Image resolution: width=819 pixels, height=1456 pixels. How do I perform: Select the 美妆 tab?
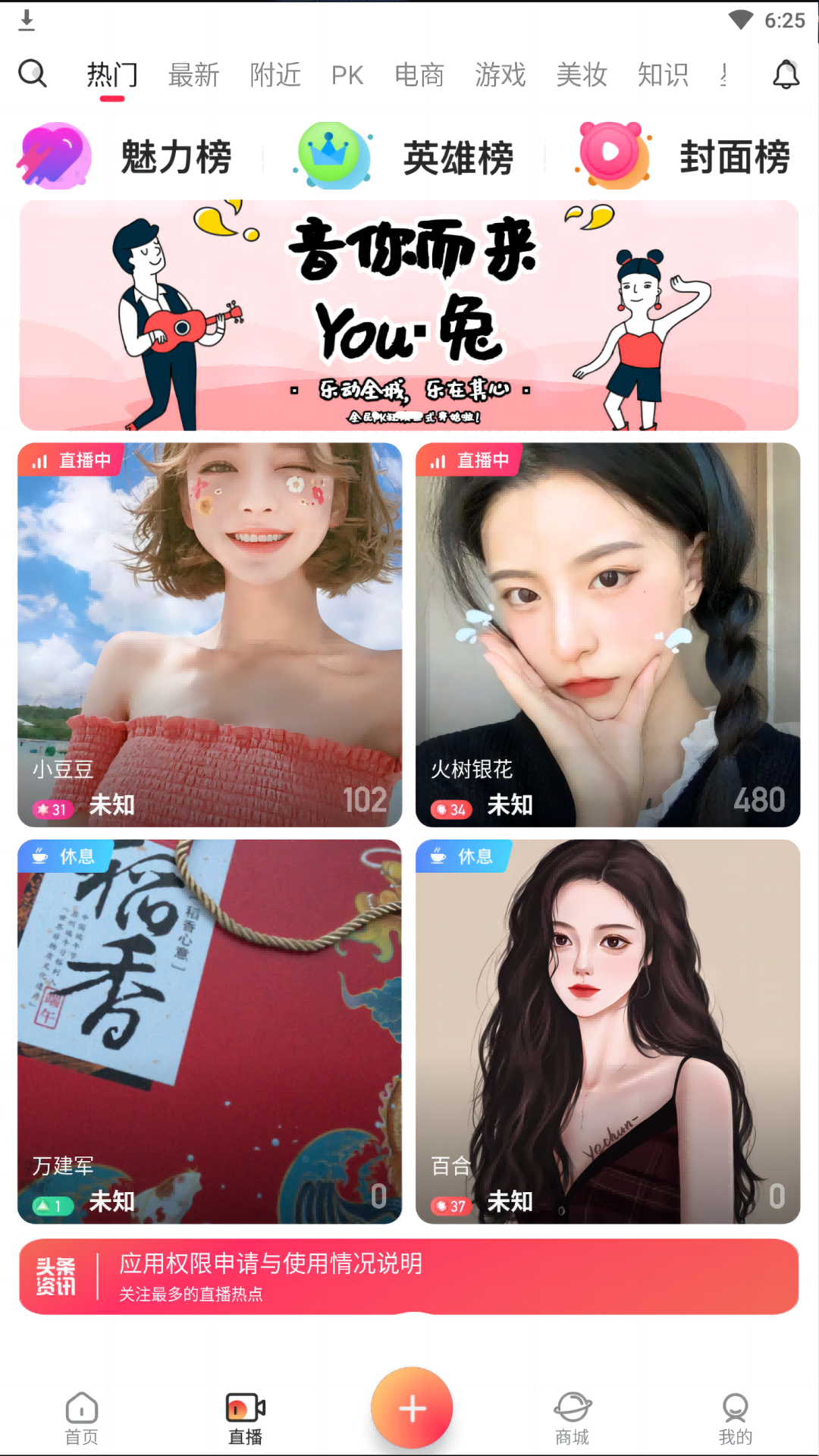[x=582, y=75]
